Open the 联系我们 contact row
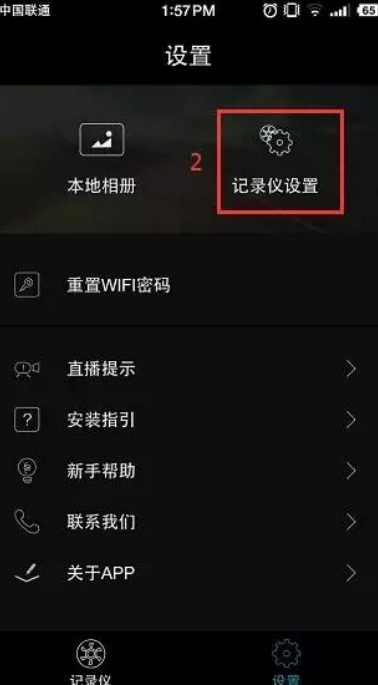Screen dimensions: 378x685 click(189, 522)
